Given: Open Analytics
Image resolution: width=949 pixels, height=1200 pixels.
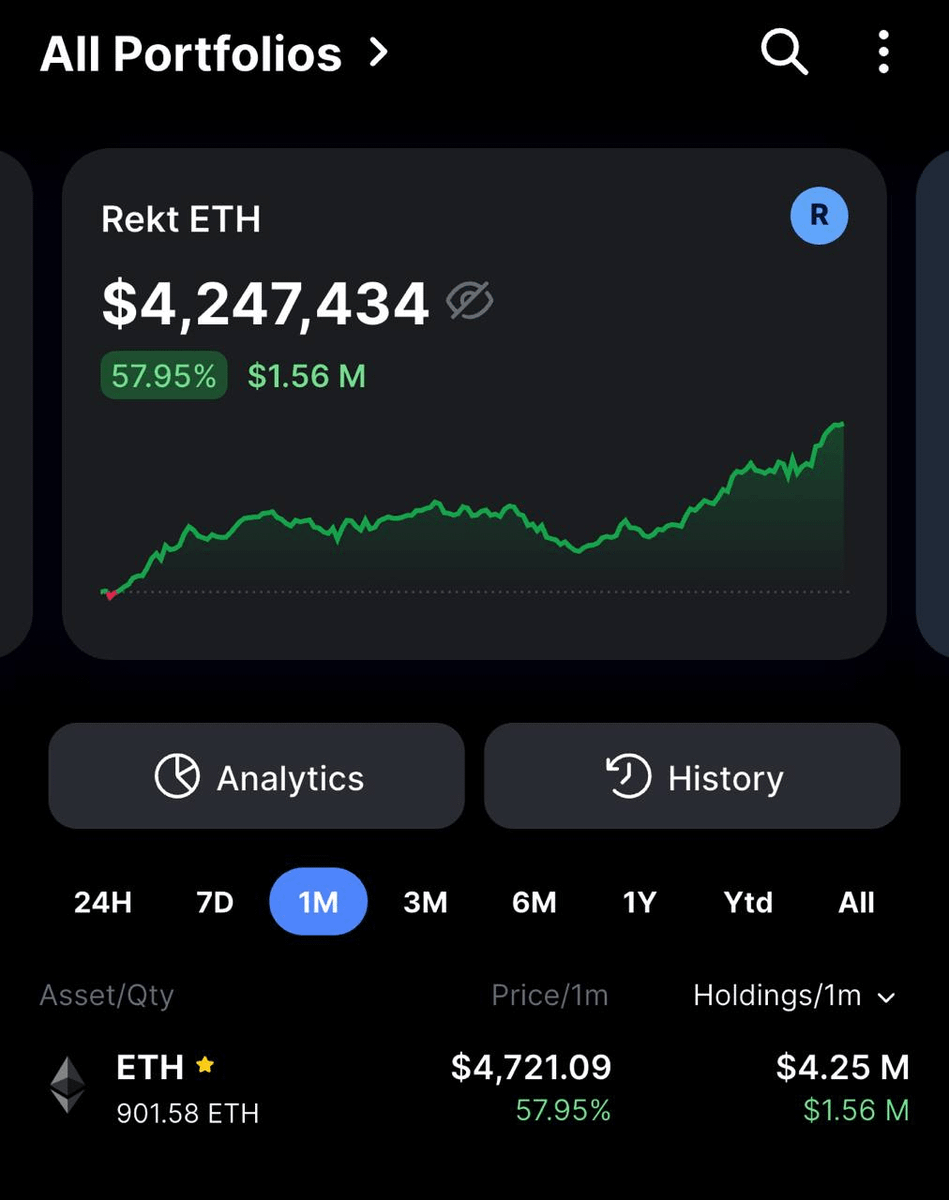Looking at the screenshot, I should point(257,777).
